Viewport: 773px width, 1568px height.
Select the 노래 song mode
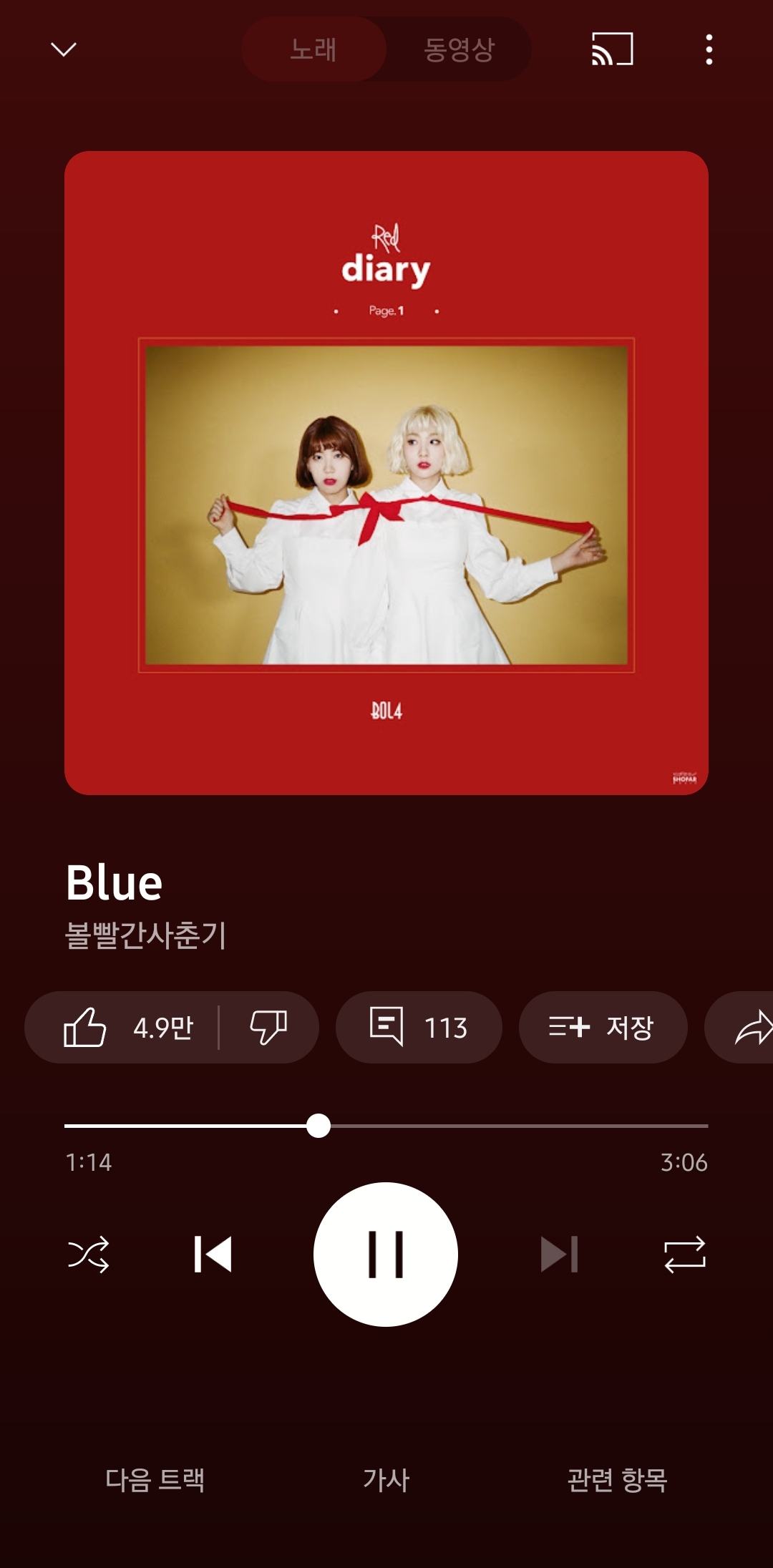313,49
